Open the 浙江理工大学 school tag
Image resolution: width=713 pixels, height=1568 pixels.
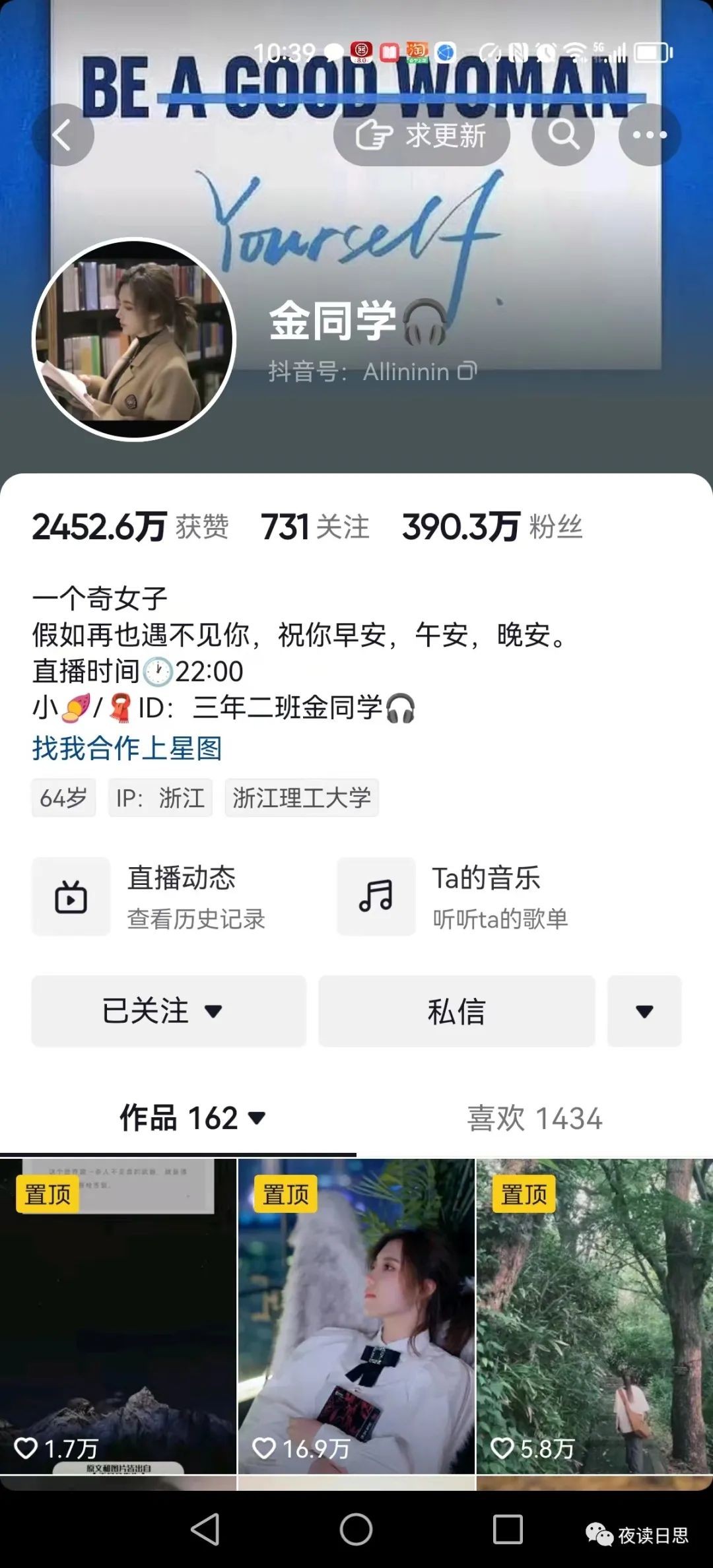(x=302, y=798)
